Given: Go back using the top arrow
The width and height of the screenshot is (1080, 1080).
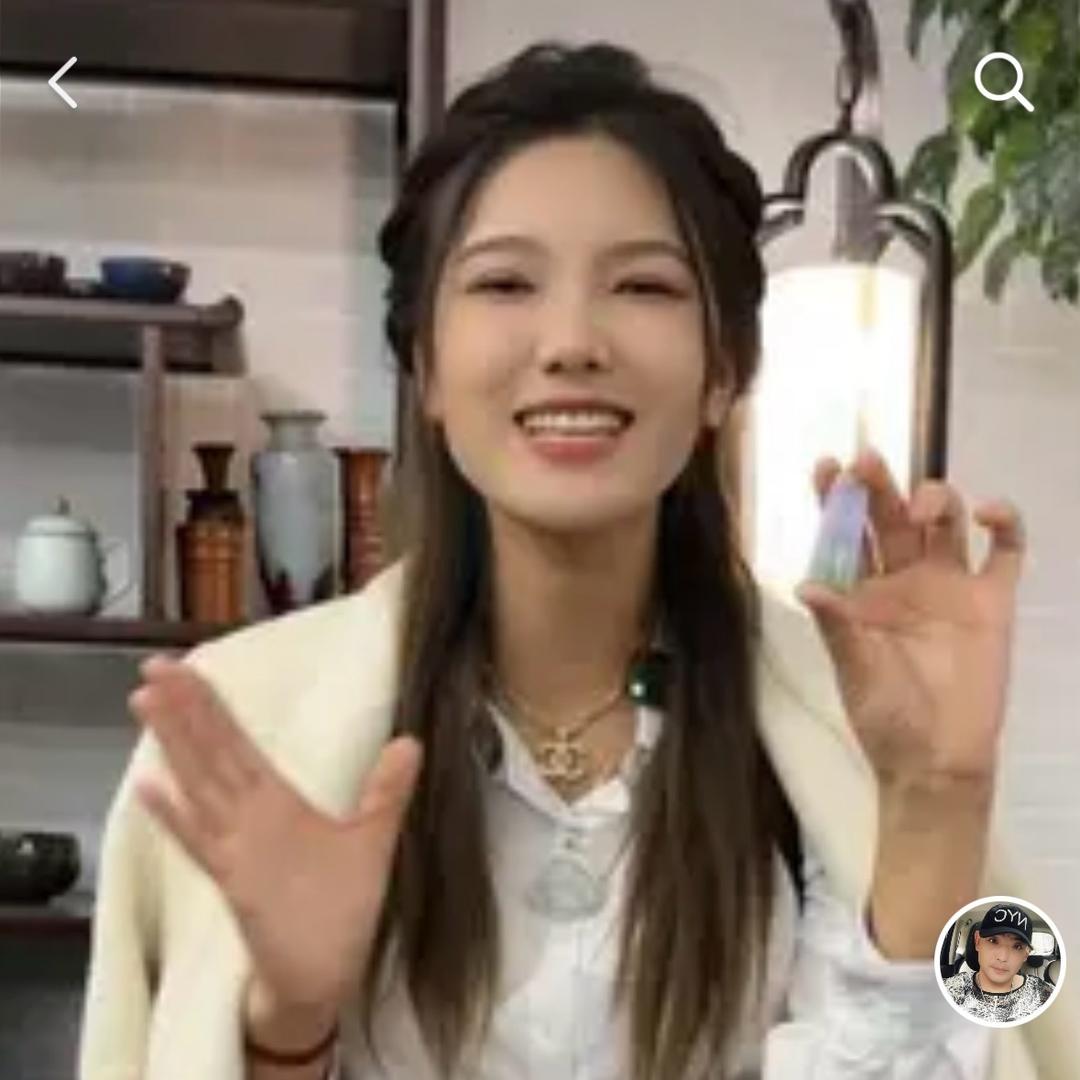Looking at the screenshot, I should [63, 82].
